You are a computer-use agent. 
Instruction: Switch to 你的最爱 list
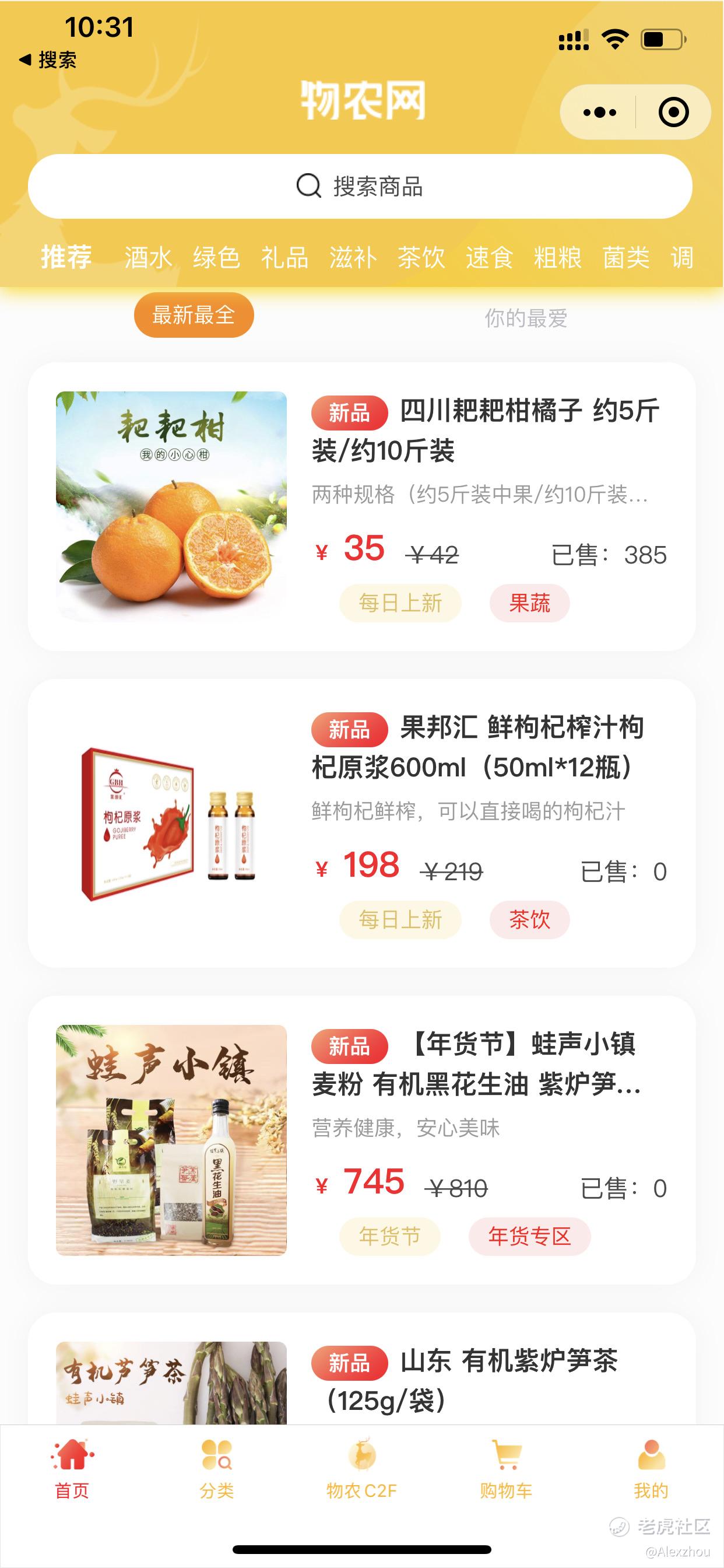click(x=526, y=318)
